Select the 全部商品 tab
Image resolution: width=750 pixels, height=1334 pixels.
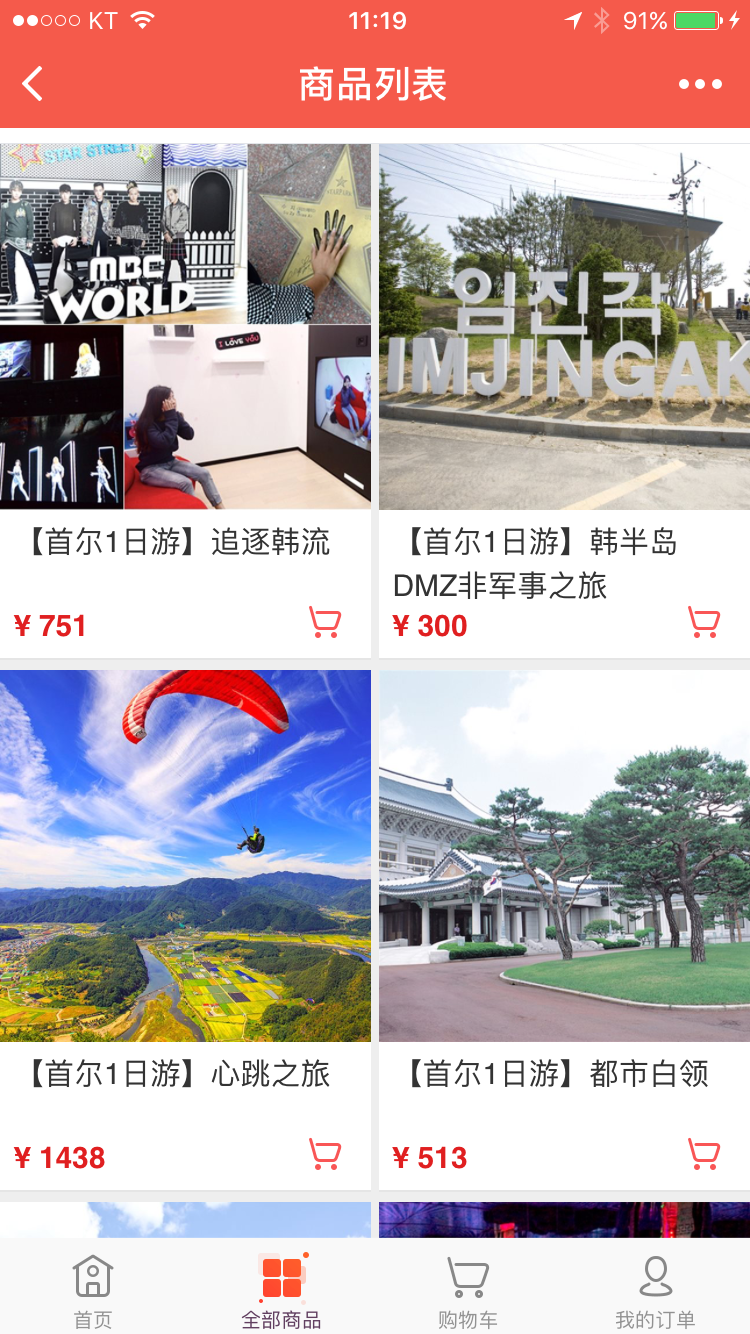pyautogui.click(x=281, y=1290)
